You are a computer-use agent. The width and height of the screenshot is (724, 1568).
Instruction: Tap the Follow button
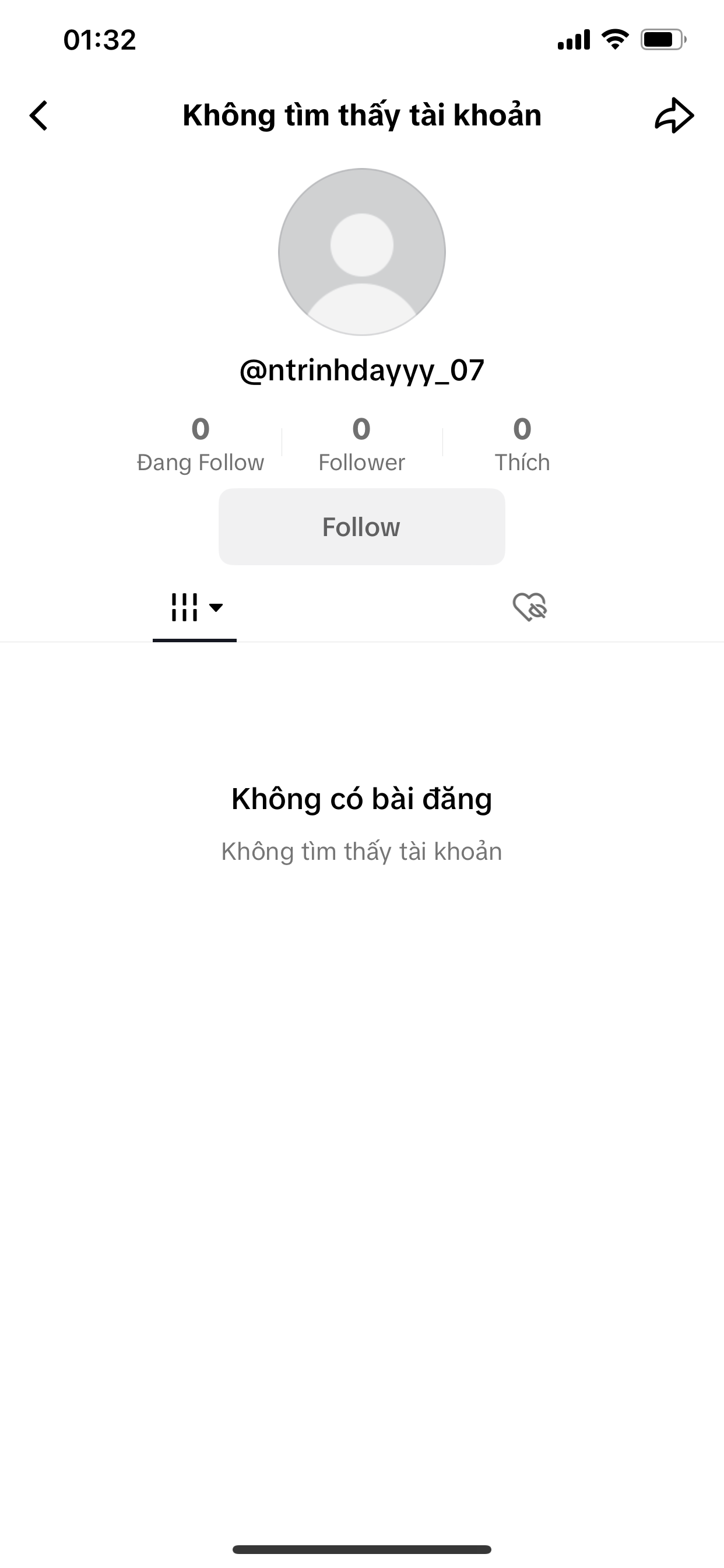[x=361, y=527]
